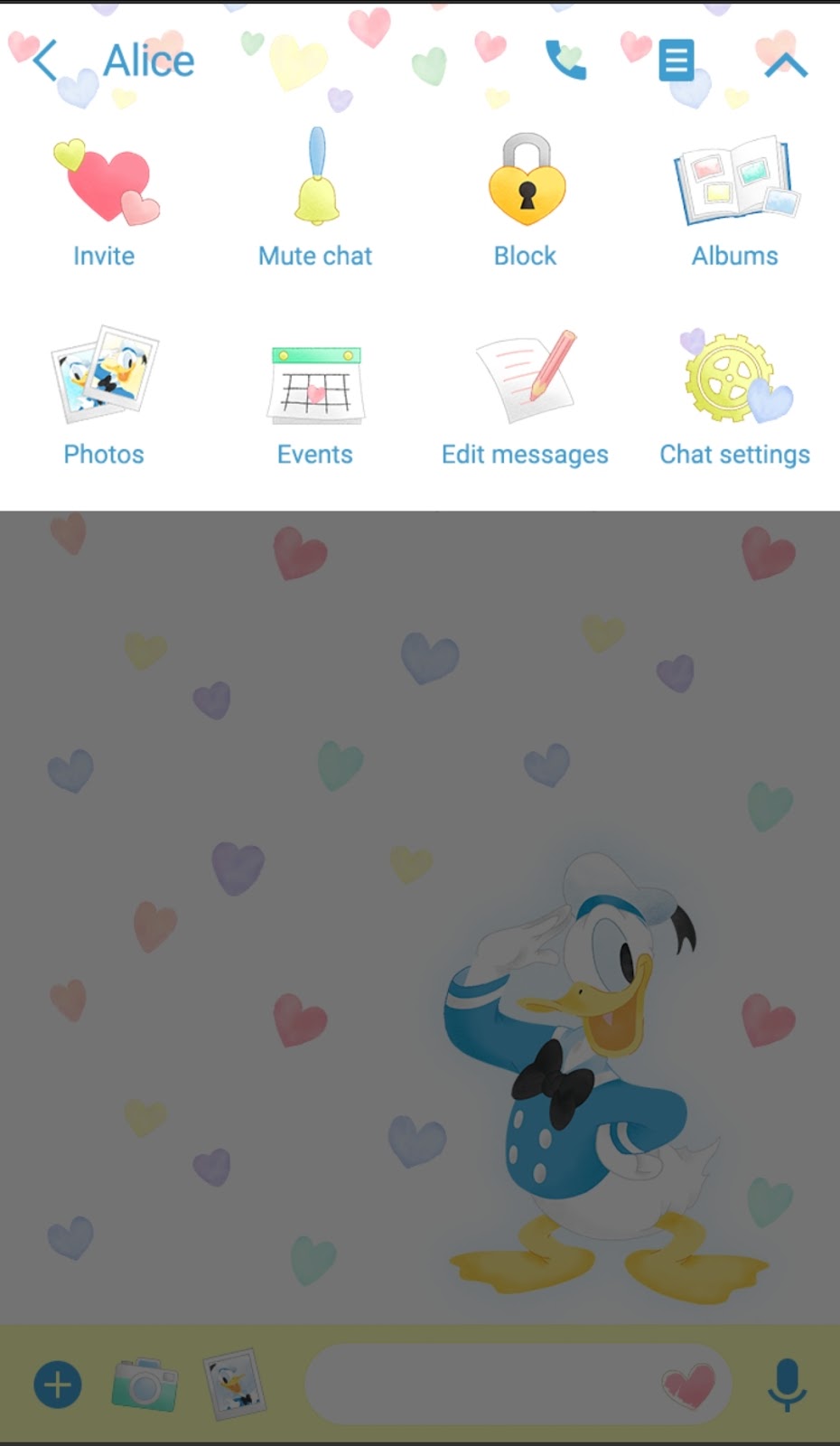This screenshot has width=840, height=1446.
Task: Focus the message input field
Action: [479, 1385]
